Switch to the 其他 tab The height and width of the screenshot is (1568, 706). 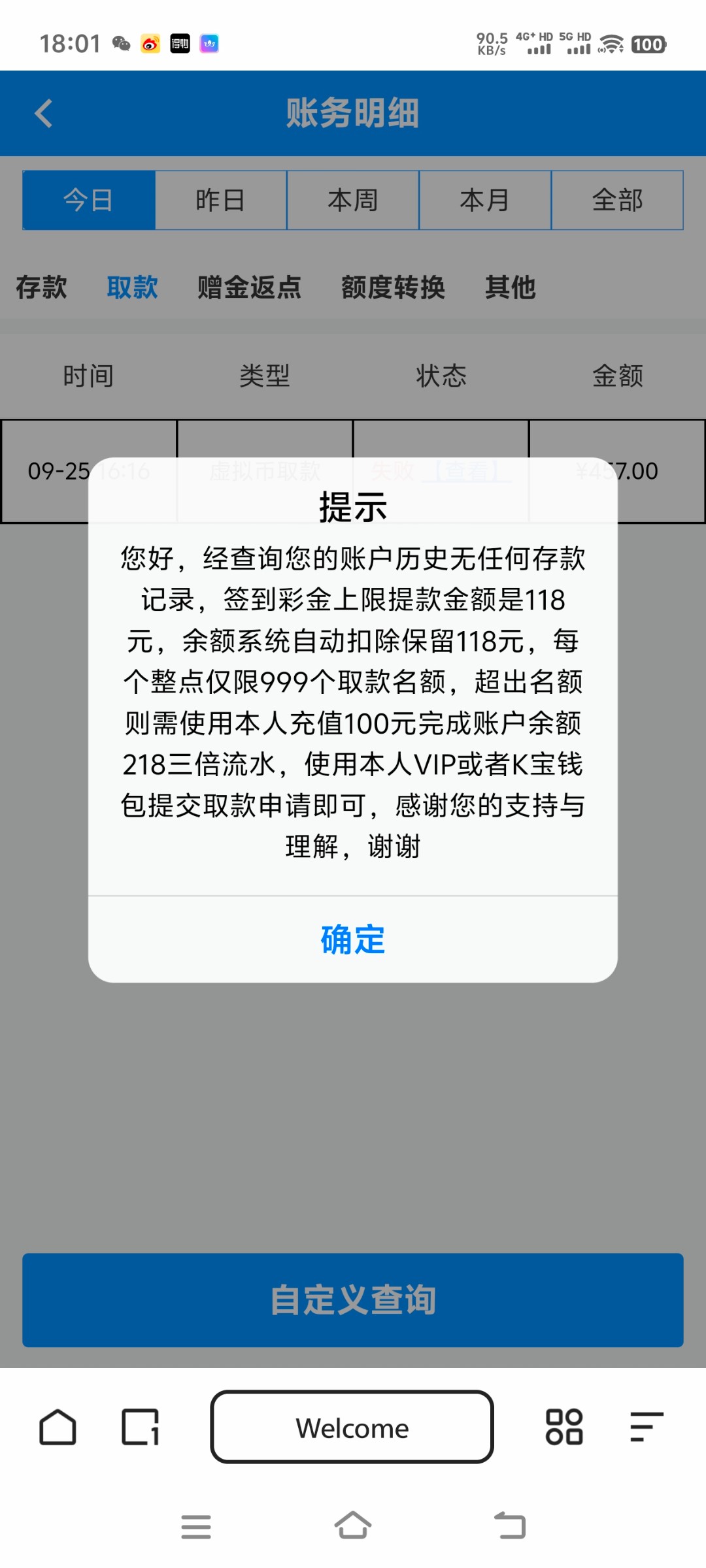(511, 287)
